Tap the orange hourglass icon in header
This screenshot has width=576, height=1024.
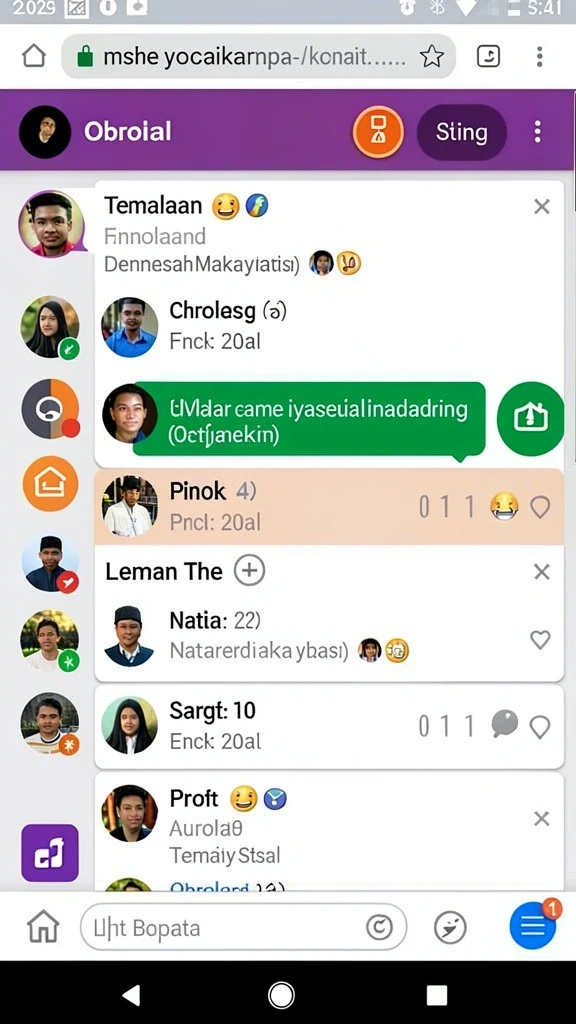coord(378,132)
